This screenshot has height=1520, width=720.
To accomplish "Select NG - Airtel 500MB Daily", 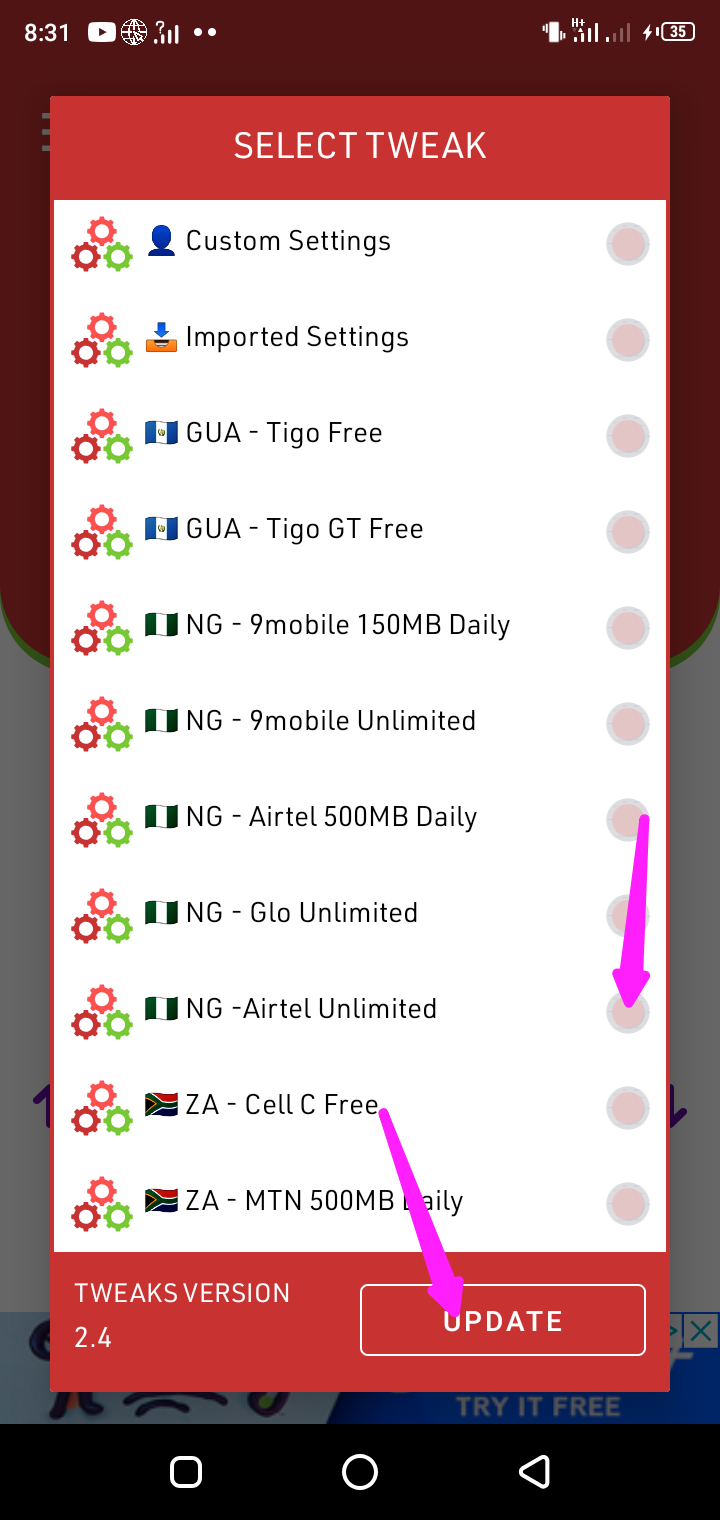I will (x=627, y=820).
